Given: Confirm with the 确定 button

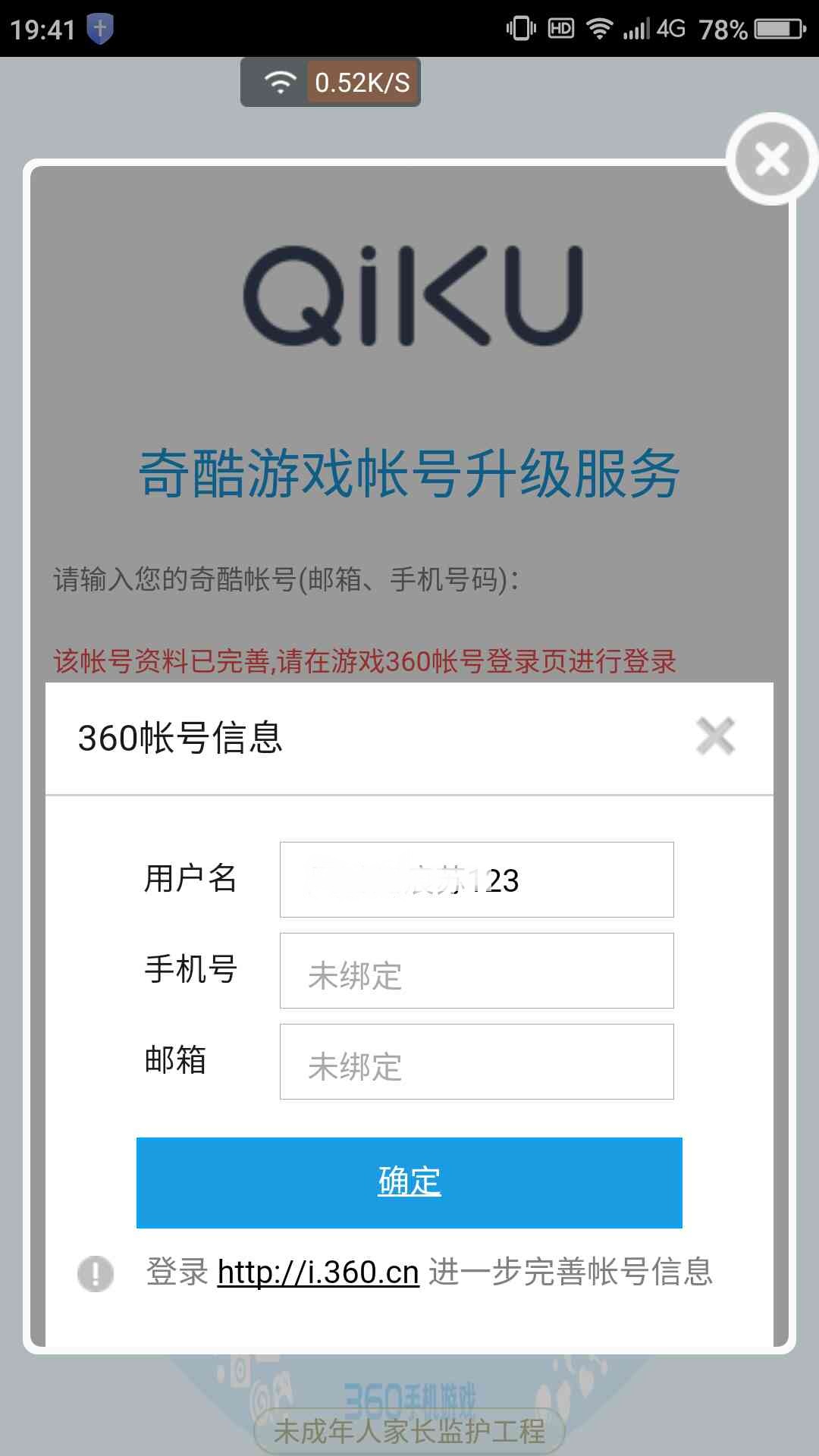Looking at the screenshot, I should click(x=409, y=1182).
